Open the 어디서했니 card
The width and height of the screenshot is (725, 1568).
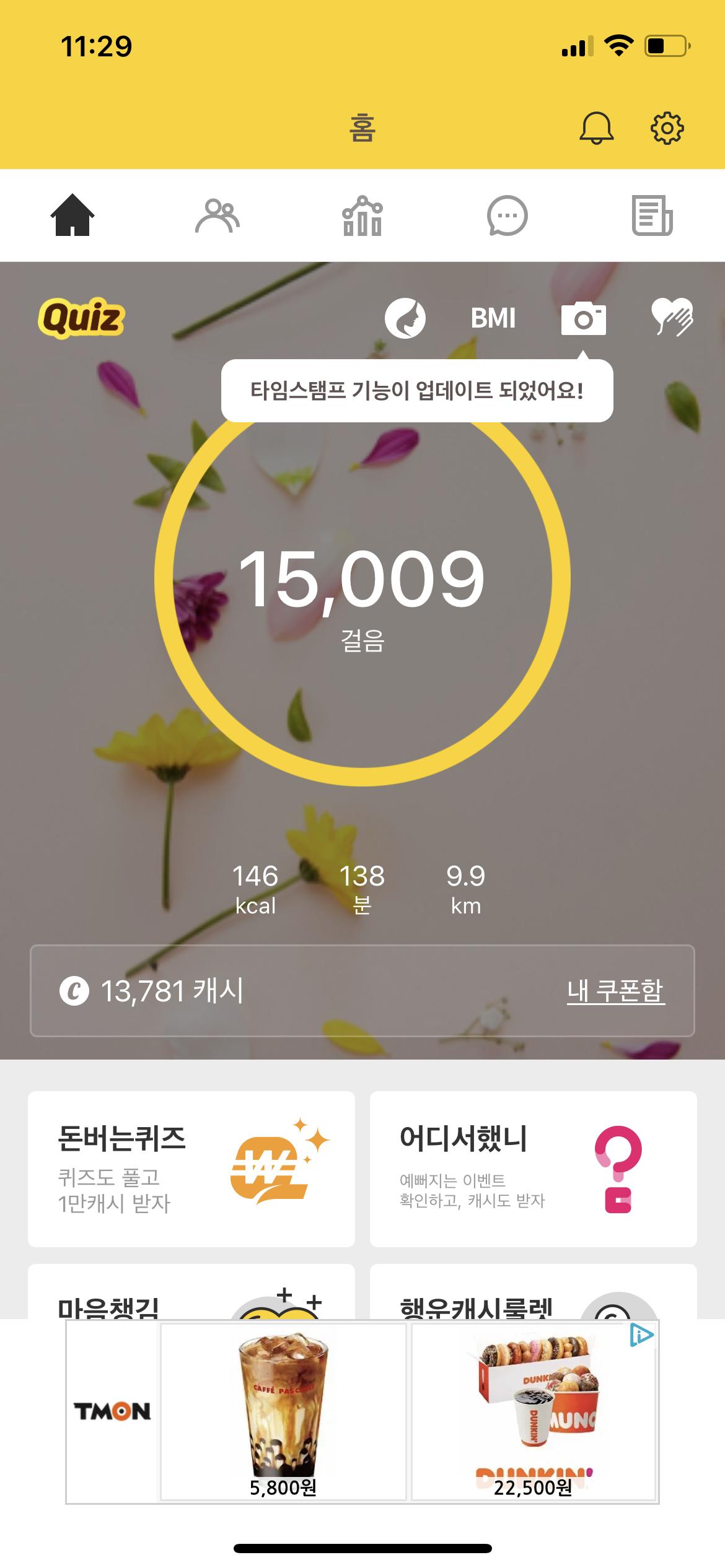533,1169
